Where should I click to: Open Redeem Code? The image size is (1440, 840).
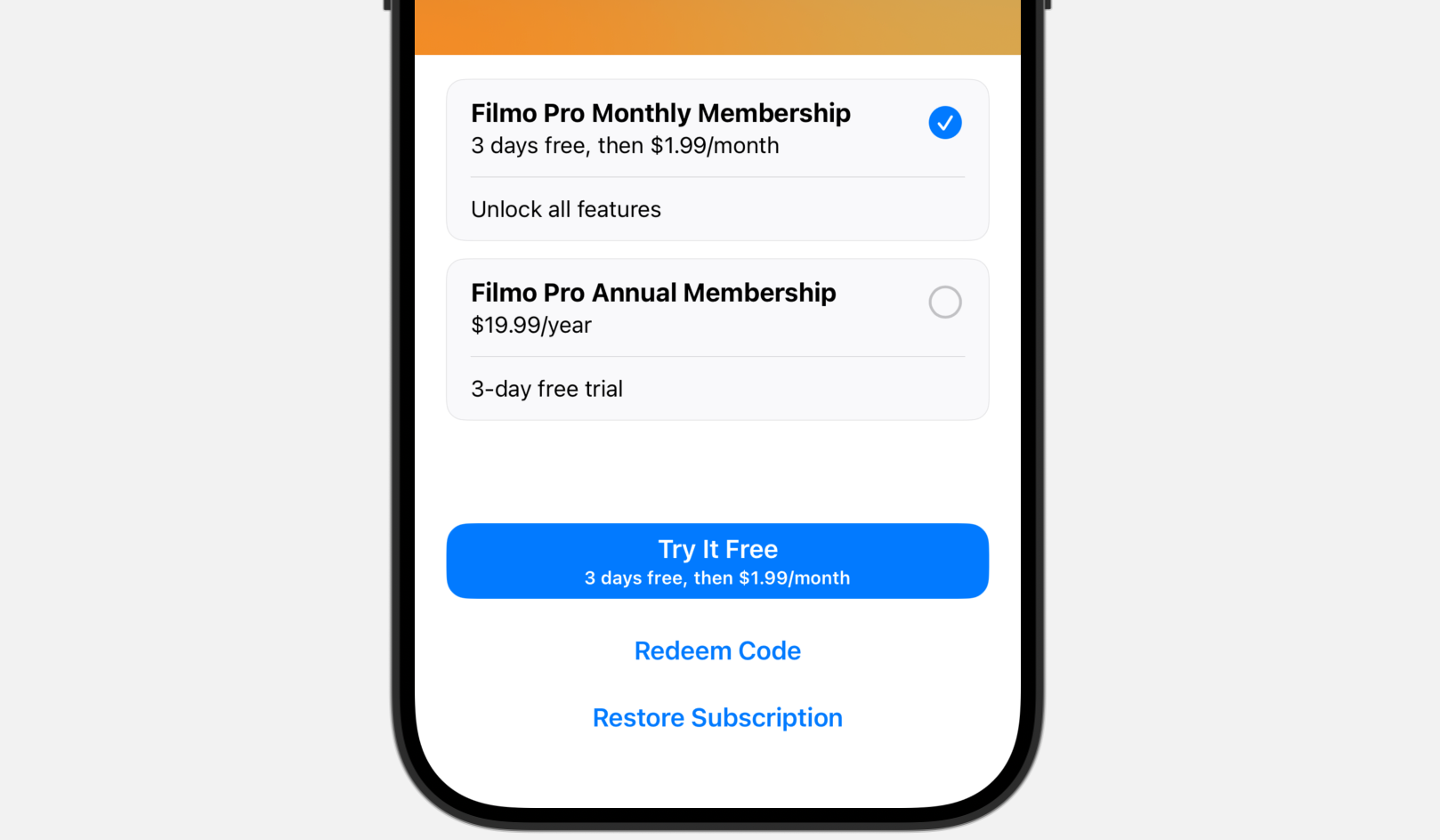pos(717,651)
